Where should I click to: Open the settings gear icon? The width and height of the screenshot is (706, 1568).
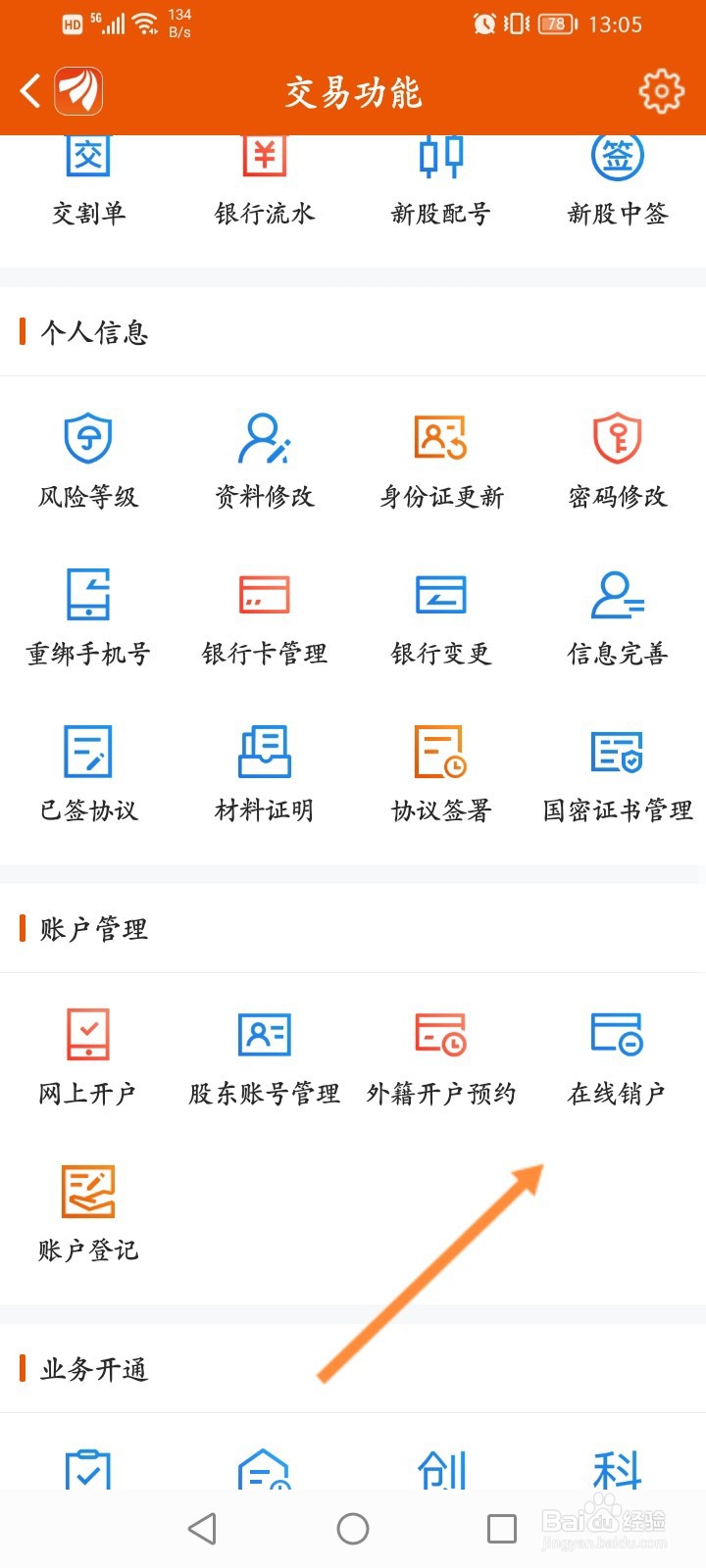coord(661,92)
